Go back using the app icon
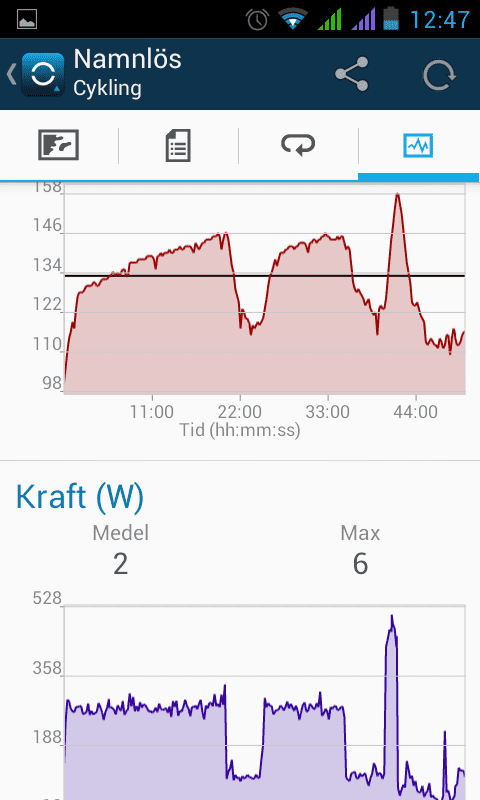This screenshot has width=480, height=800. 36,74
